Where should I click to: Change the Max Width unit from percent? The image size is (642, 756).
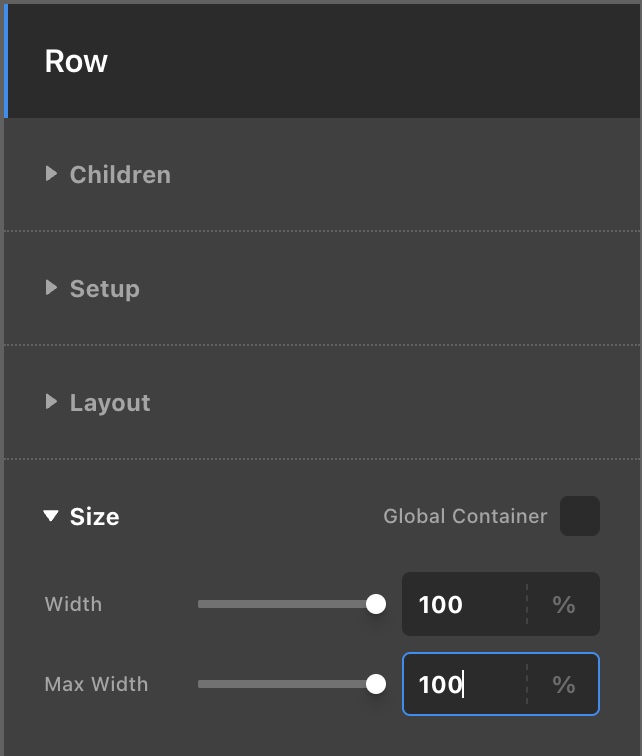tap(563, 684)
